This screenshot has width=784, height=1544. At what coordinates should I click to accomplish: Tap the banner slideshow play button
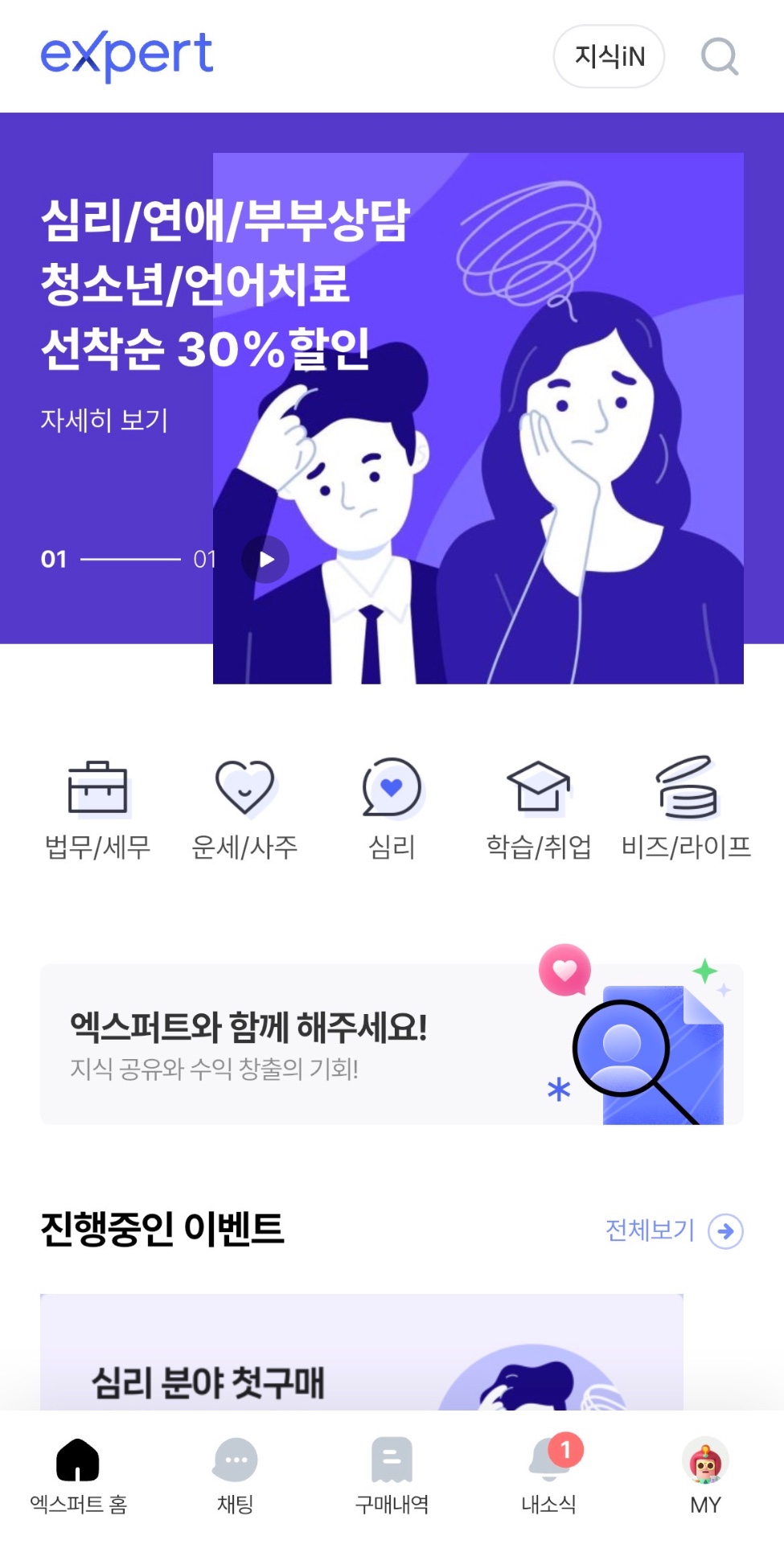(266, 559)
